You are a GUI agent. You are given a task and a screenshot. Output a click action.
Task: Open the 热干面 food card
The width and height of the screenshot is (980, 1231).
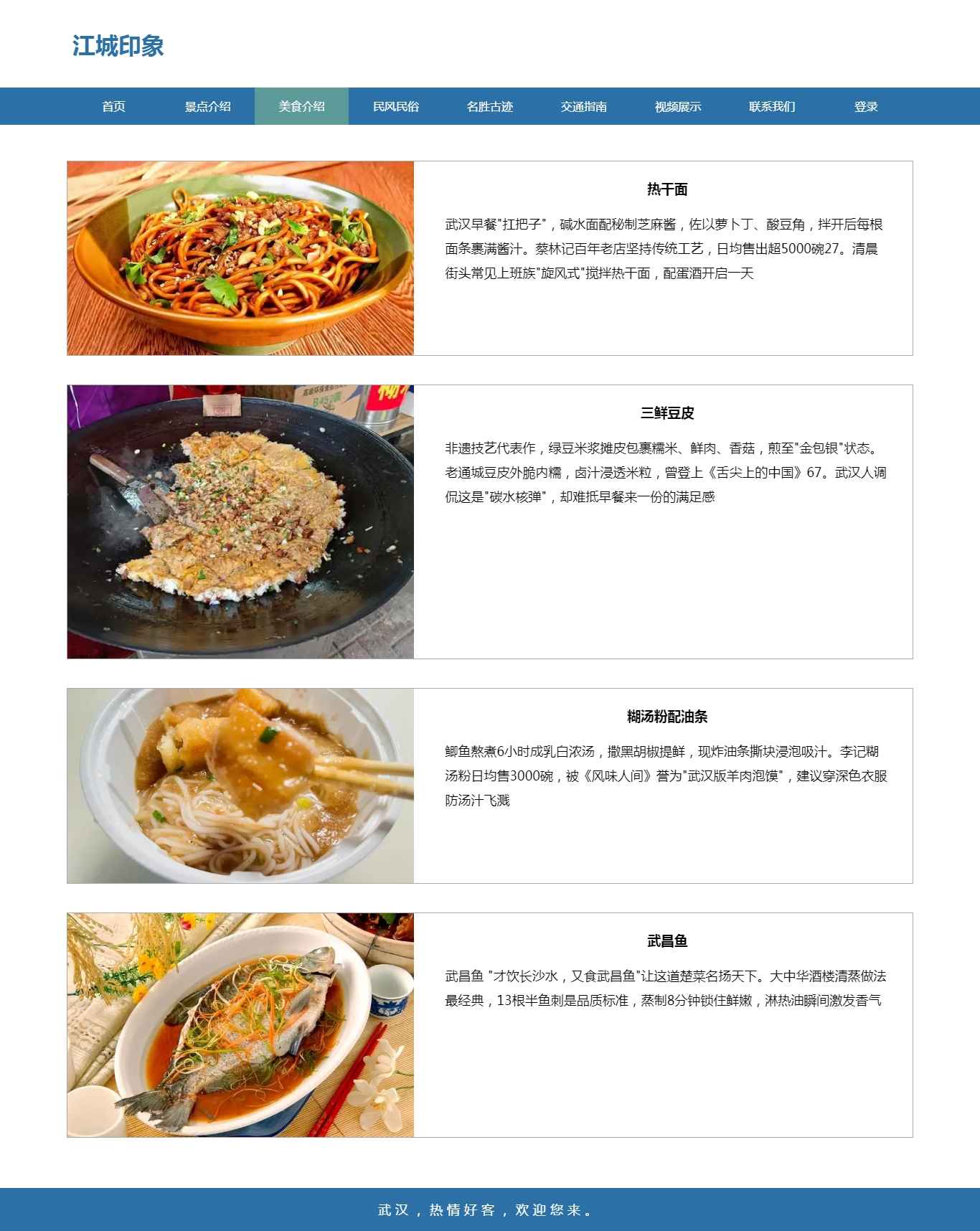point(666,189)
